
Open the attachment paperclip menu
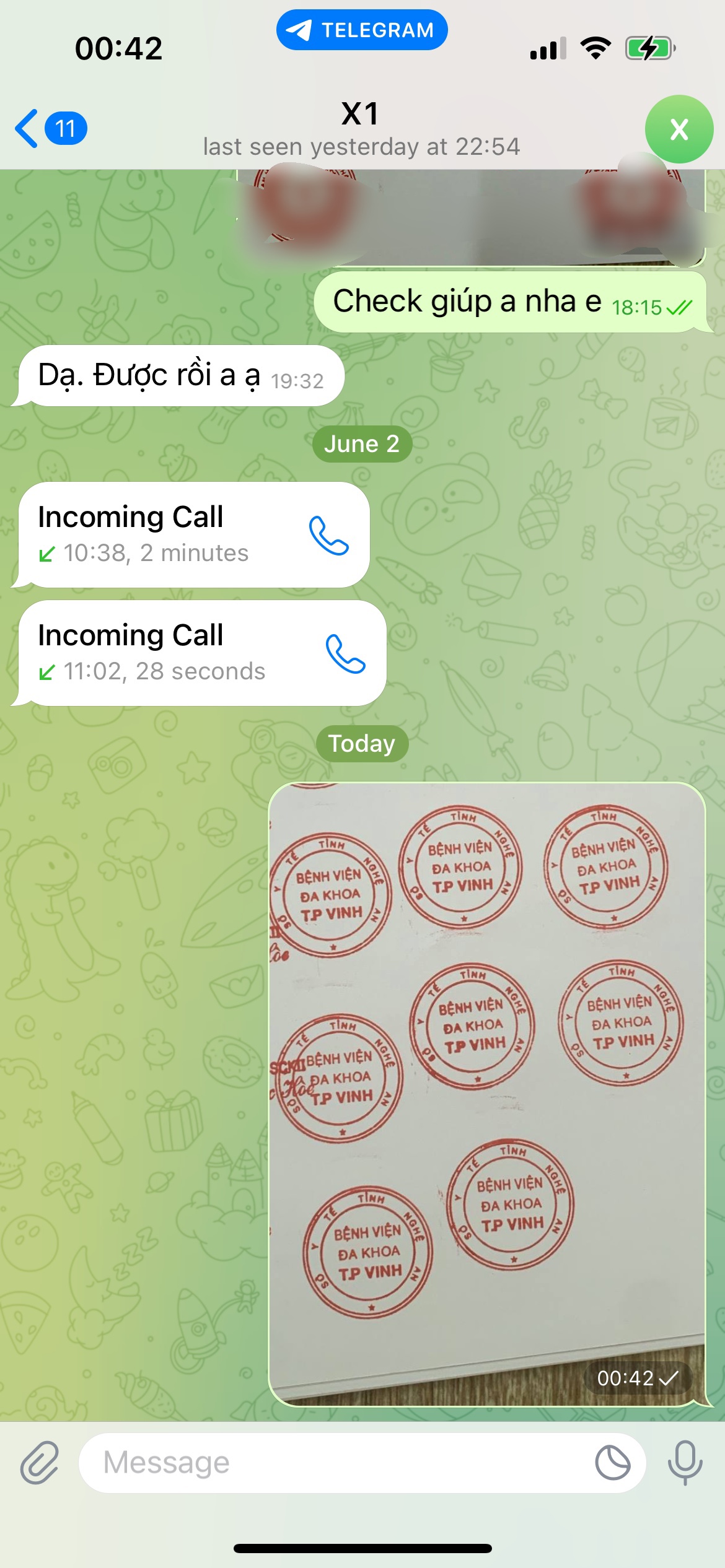tap(40, 1462)
